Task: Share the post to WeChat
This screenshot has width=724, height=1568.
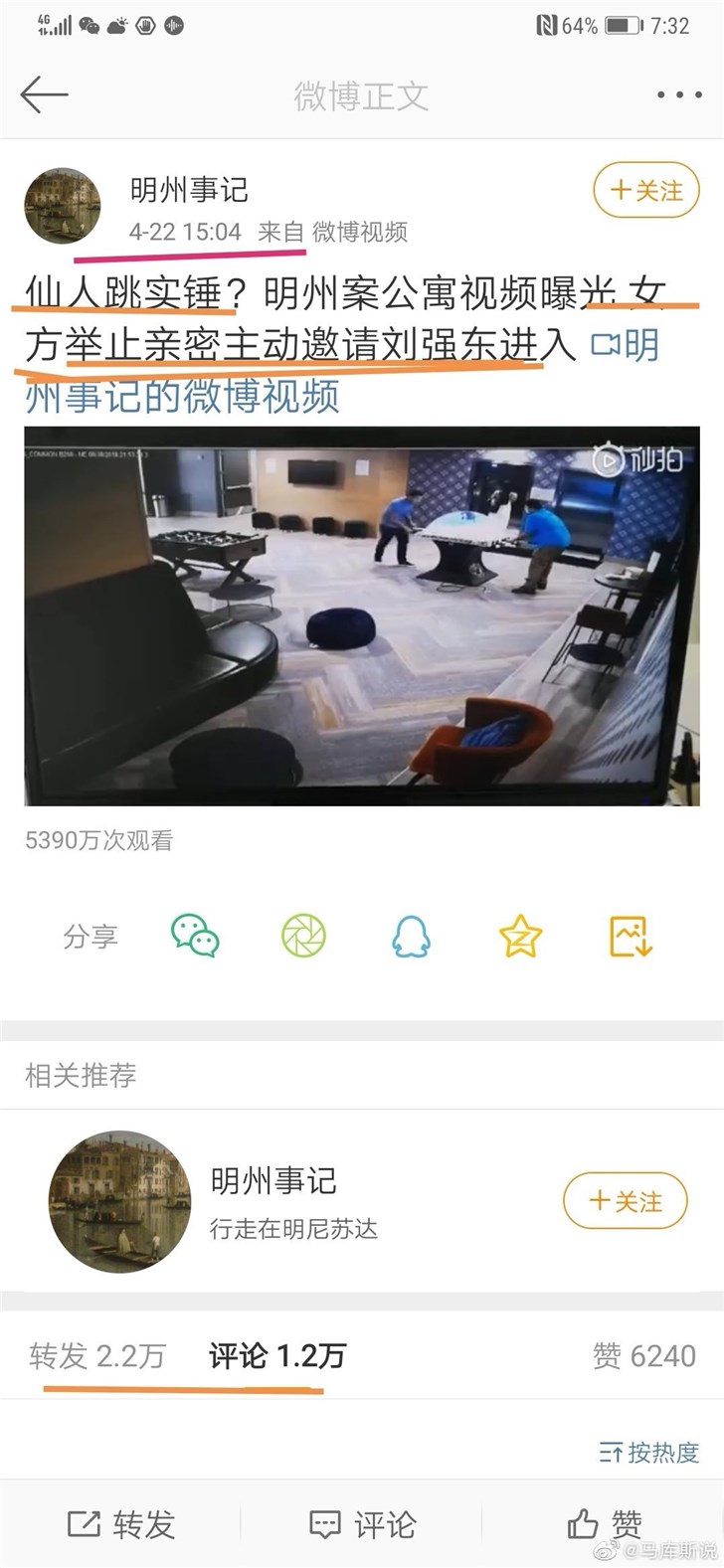Action: 195,936
